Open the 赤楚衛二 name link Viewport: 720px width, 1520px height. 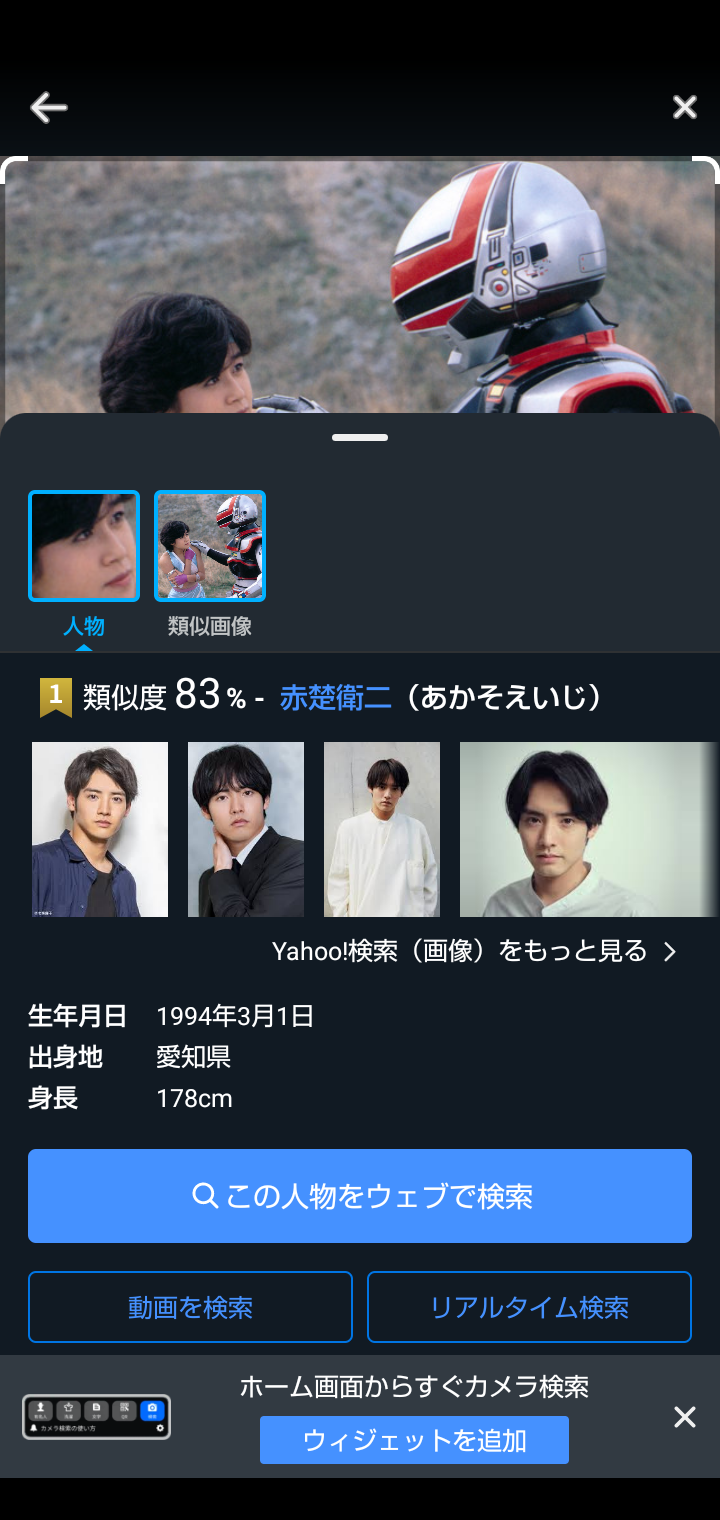335,697
